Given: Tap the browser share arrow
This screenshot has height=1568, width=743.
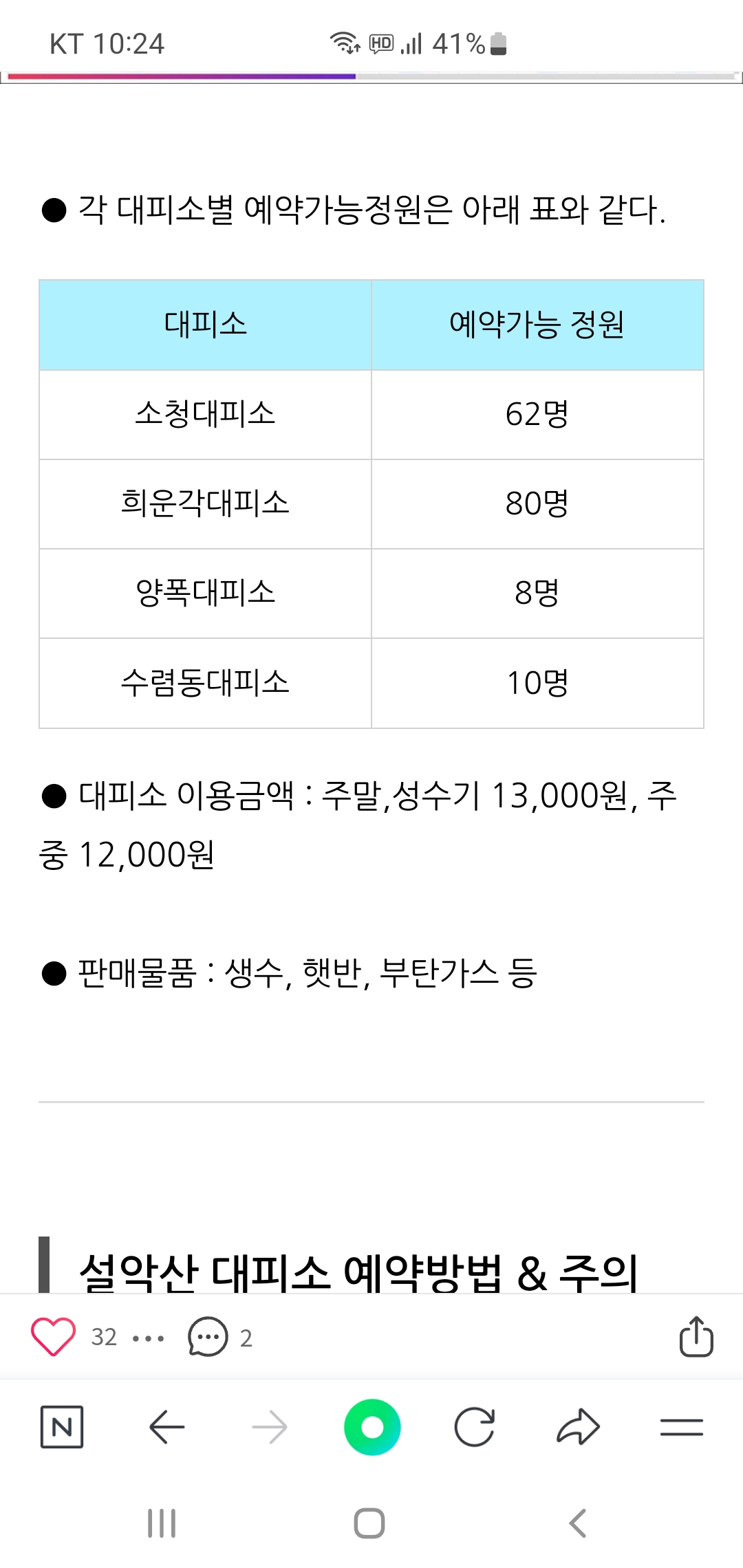Looking at the screenshot, I should pos(578,1427).
